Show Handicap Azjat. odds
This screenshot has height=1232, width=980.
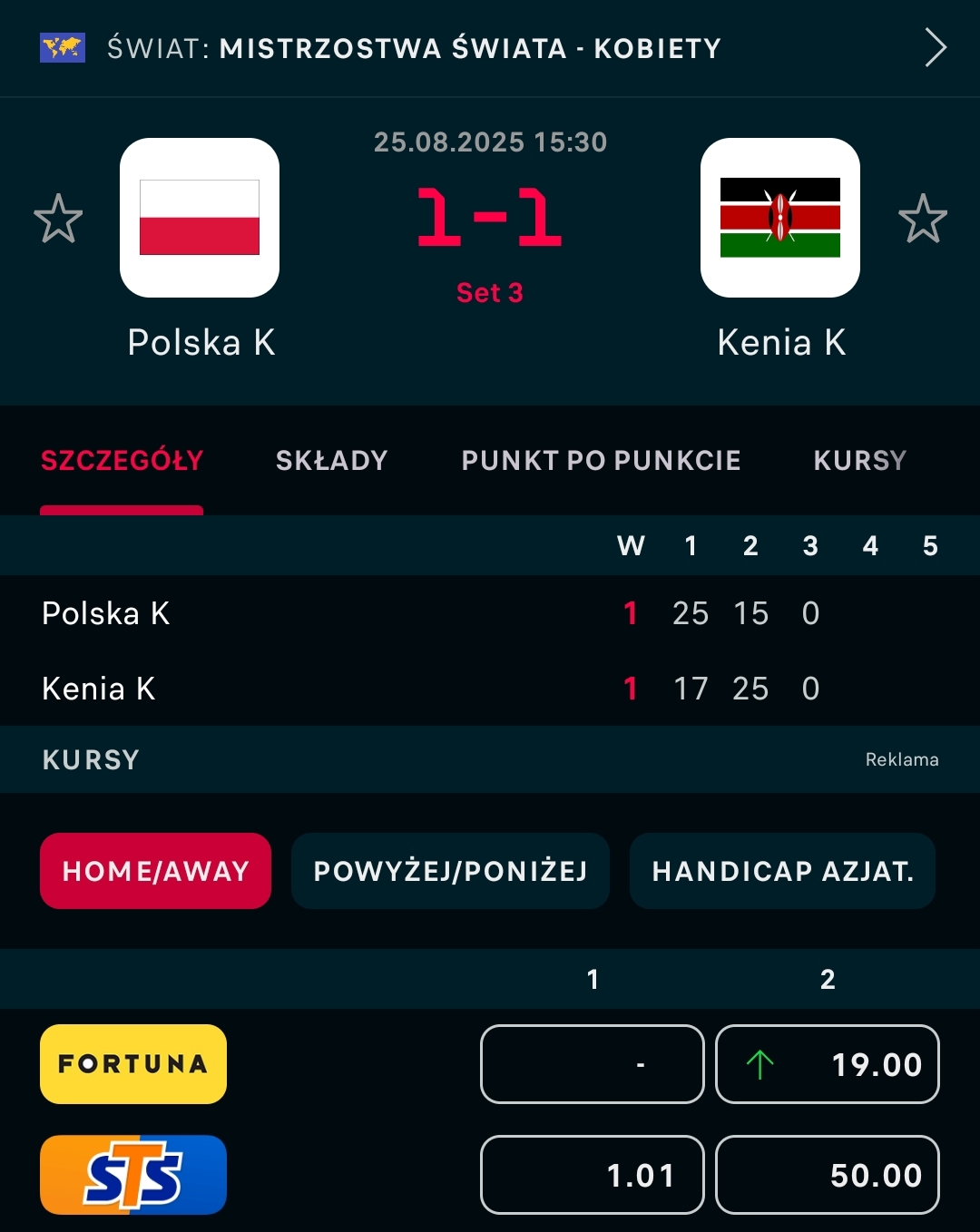pyautogui.click(x=782, y=871)
